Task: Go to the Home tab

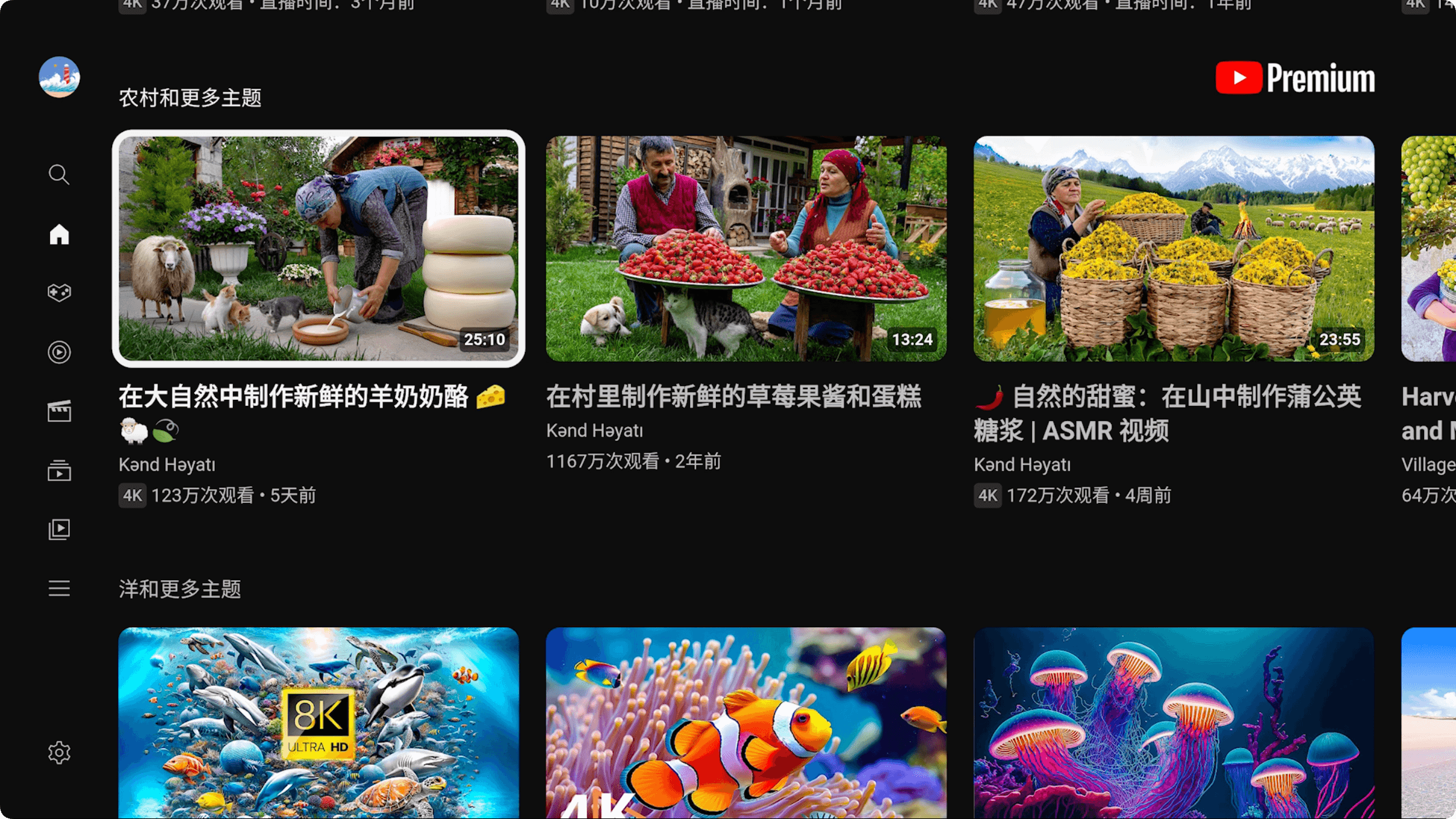Action: 59,234
